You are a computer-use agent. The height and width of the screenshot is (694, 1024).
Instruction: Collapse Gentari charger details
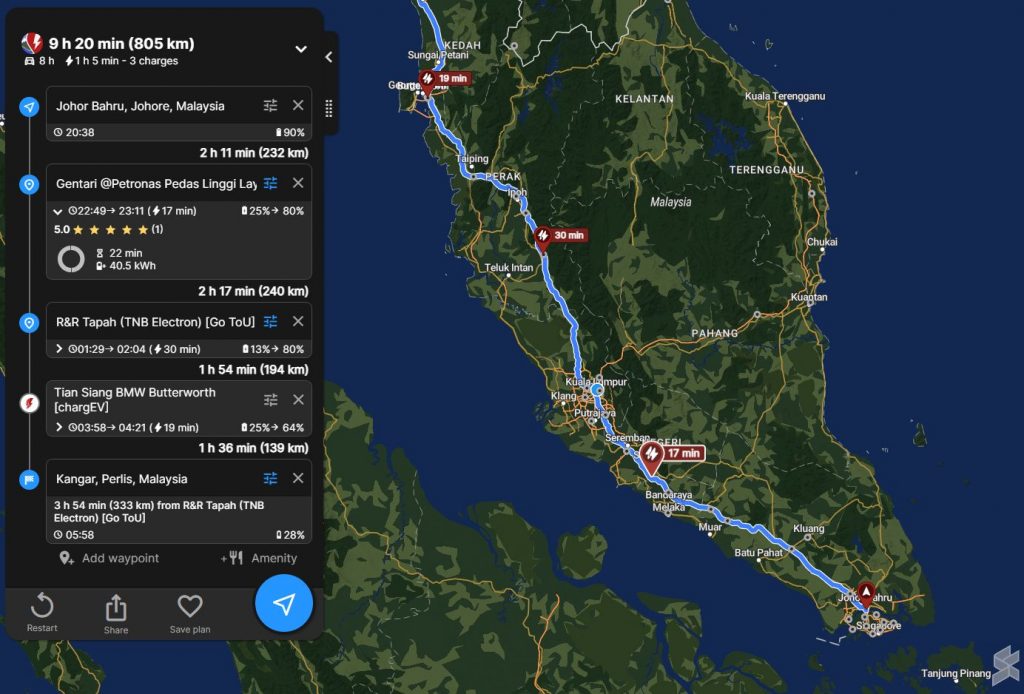[x=58, y=211]
